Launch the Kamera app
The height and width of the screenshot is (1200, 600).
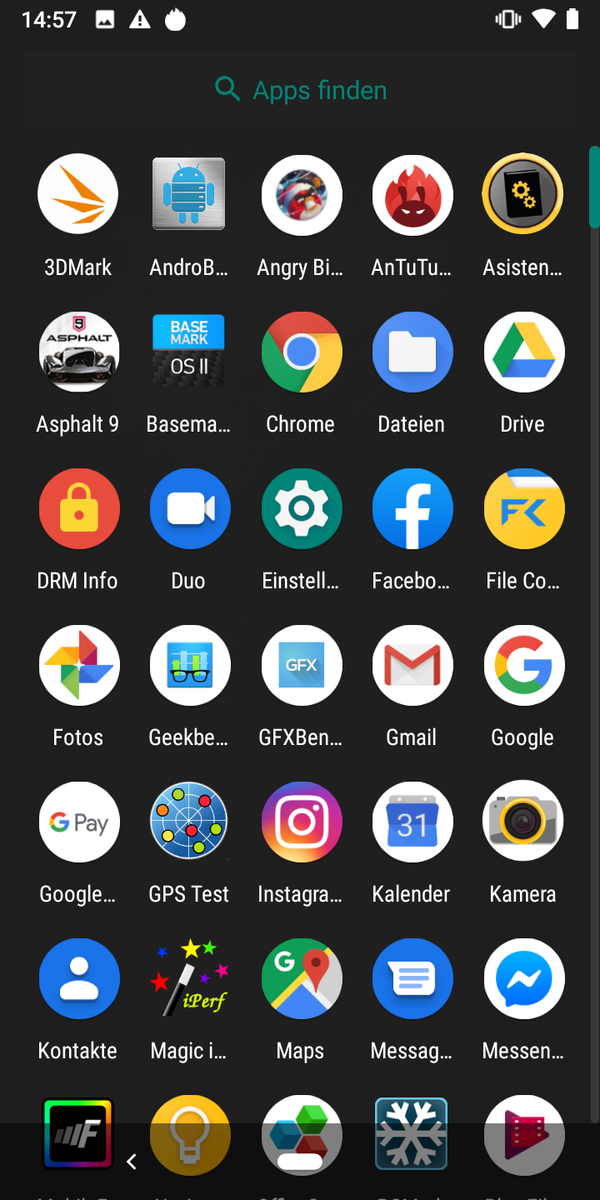point(523,823)
